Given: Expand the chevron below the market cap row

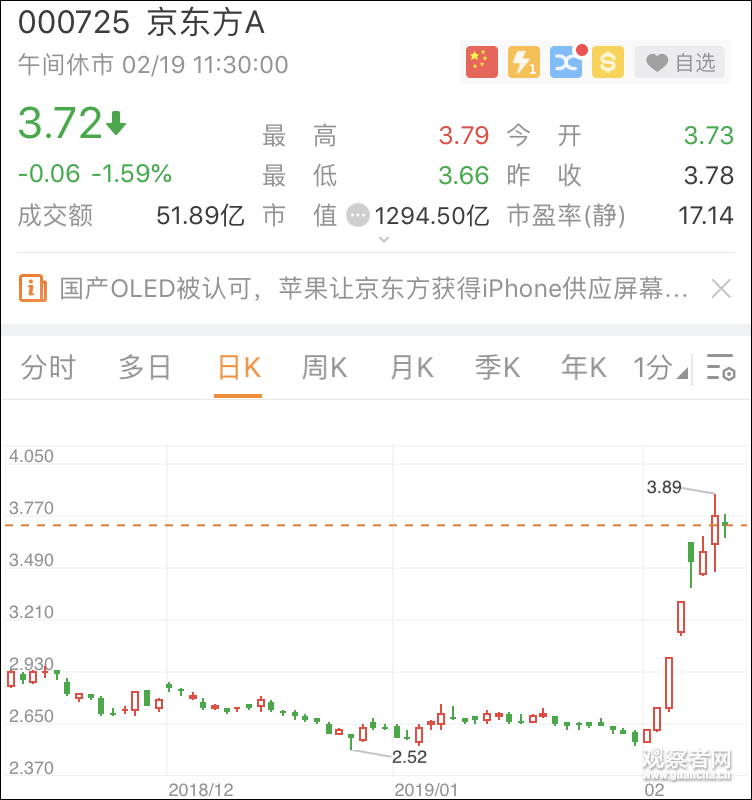Looking at the screenshot, I should 383,240.
